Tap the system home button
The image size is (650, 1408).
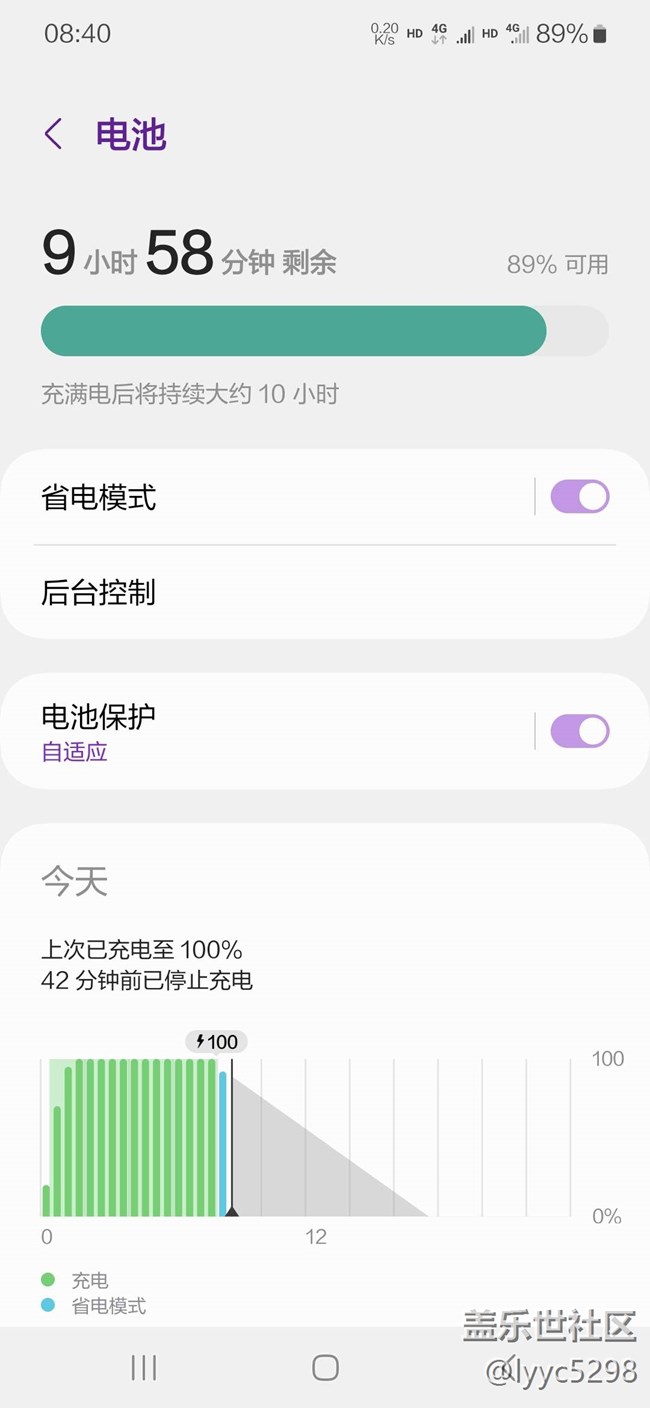click(325, 1367)
